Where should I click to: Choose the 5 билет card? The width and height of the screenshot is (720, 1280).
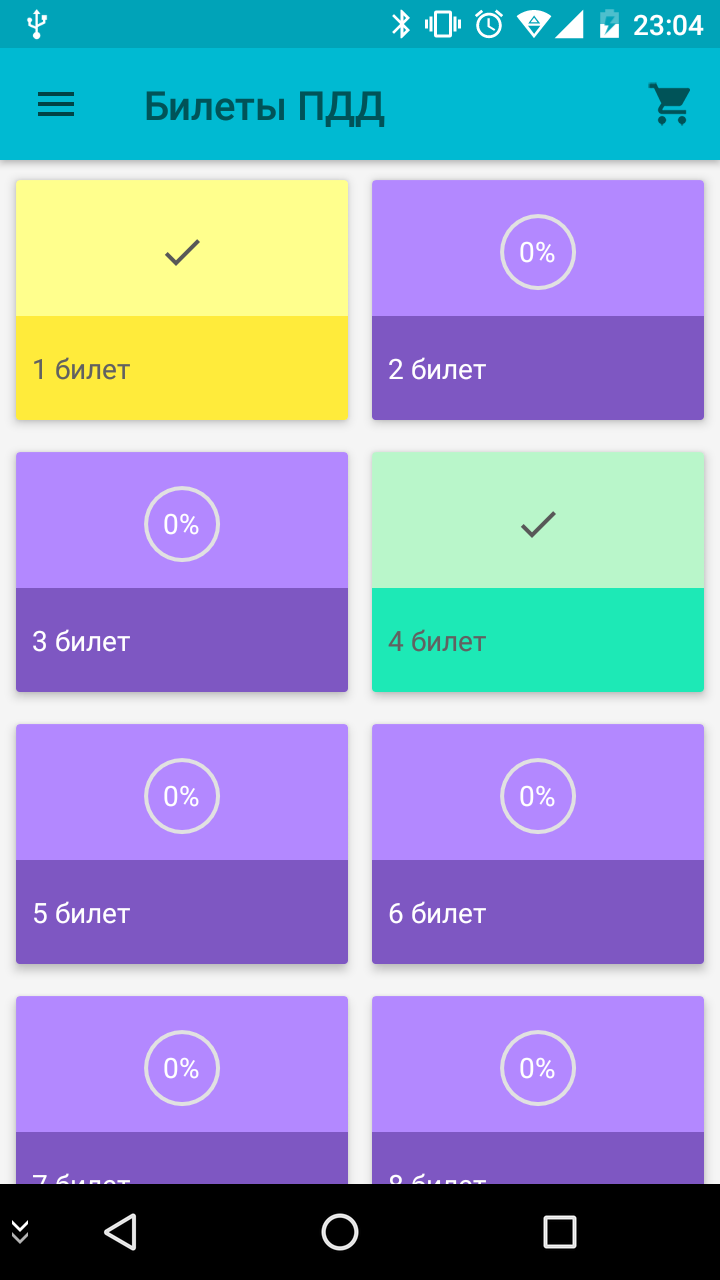[182, 844]
